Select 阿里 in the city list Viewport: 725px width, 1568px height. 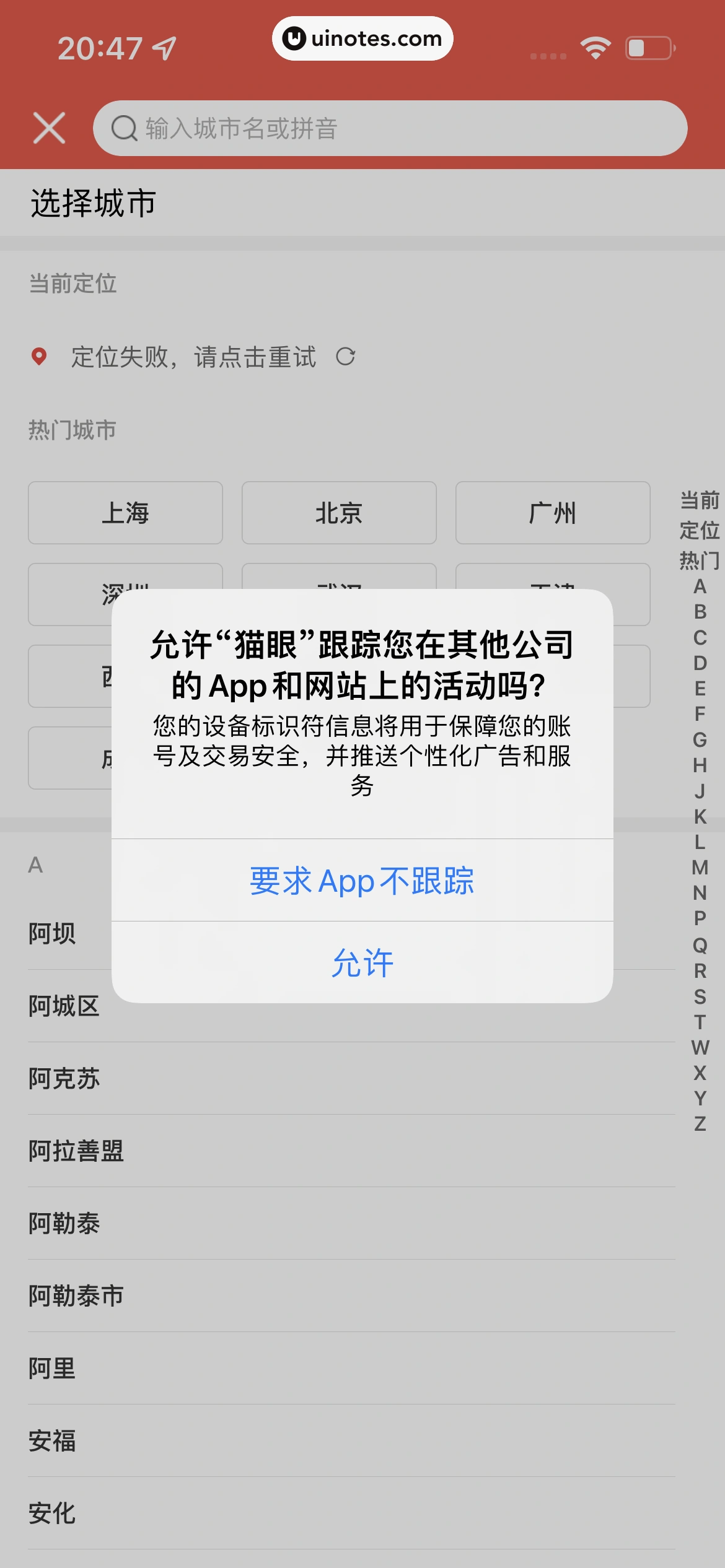pos(52,1369)
